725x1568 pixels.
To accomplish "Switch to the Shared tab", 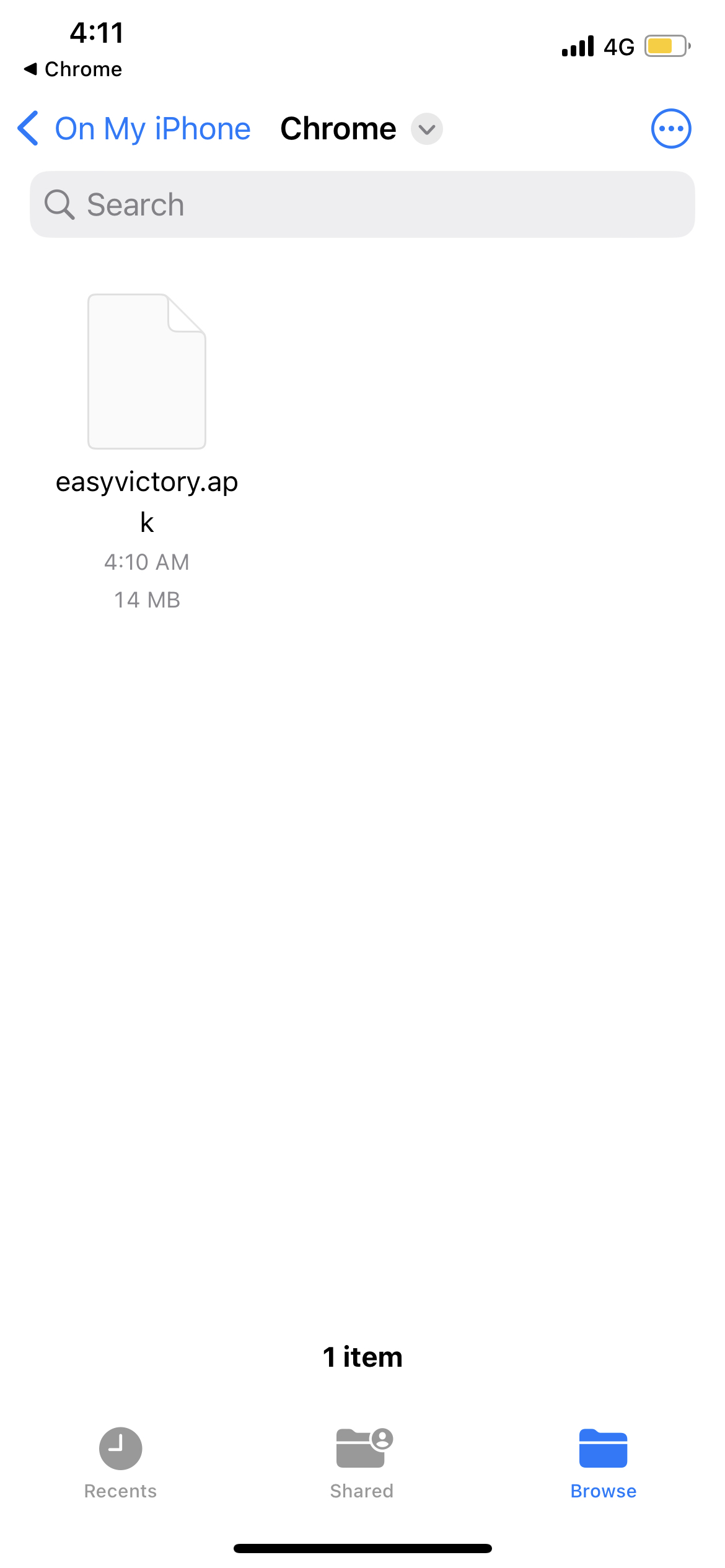I will coord(362,1463).
